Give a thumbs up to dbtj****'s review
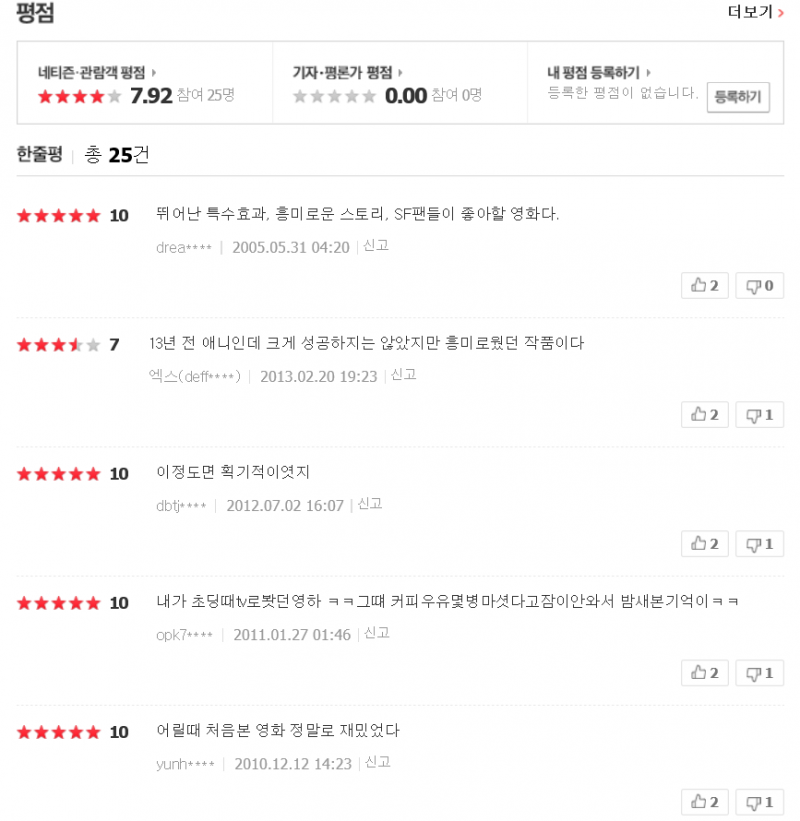Image resolution: width=800 pixels, height=821 pixels. tap(705, 544)
